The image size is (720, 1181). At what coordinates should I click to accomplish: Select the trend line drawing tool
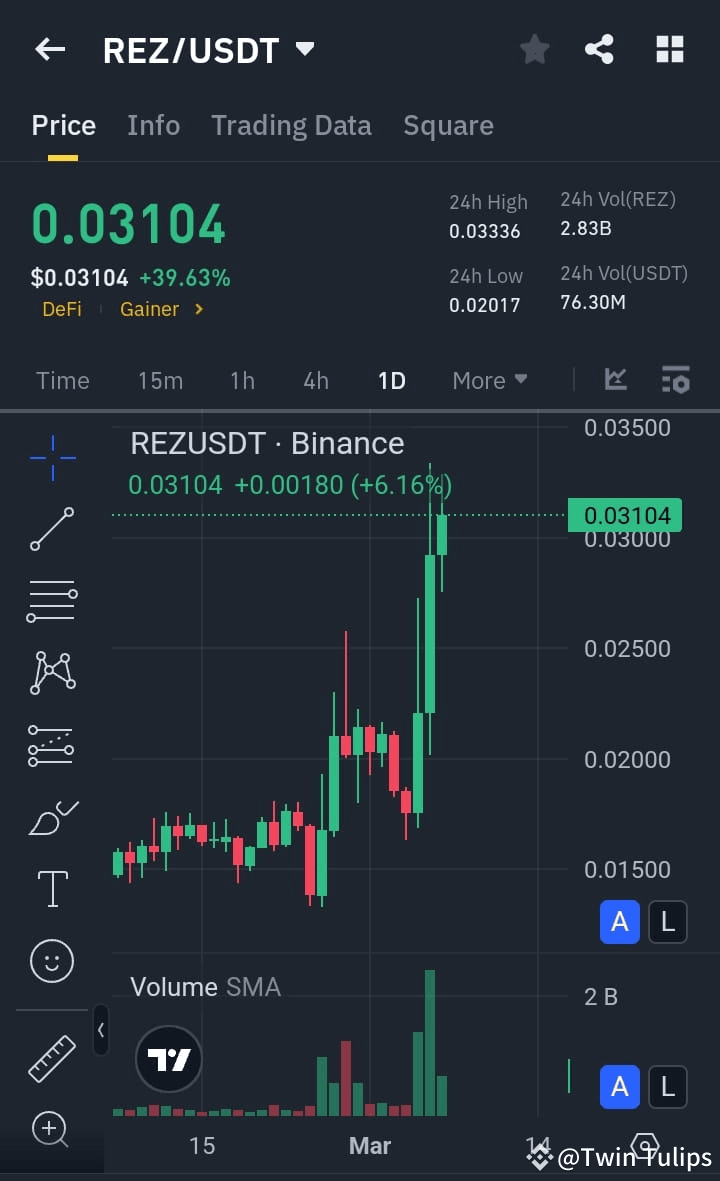coord(52,530)
